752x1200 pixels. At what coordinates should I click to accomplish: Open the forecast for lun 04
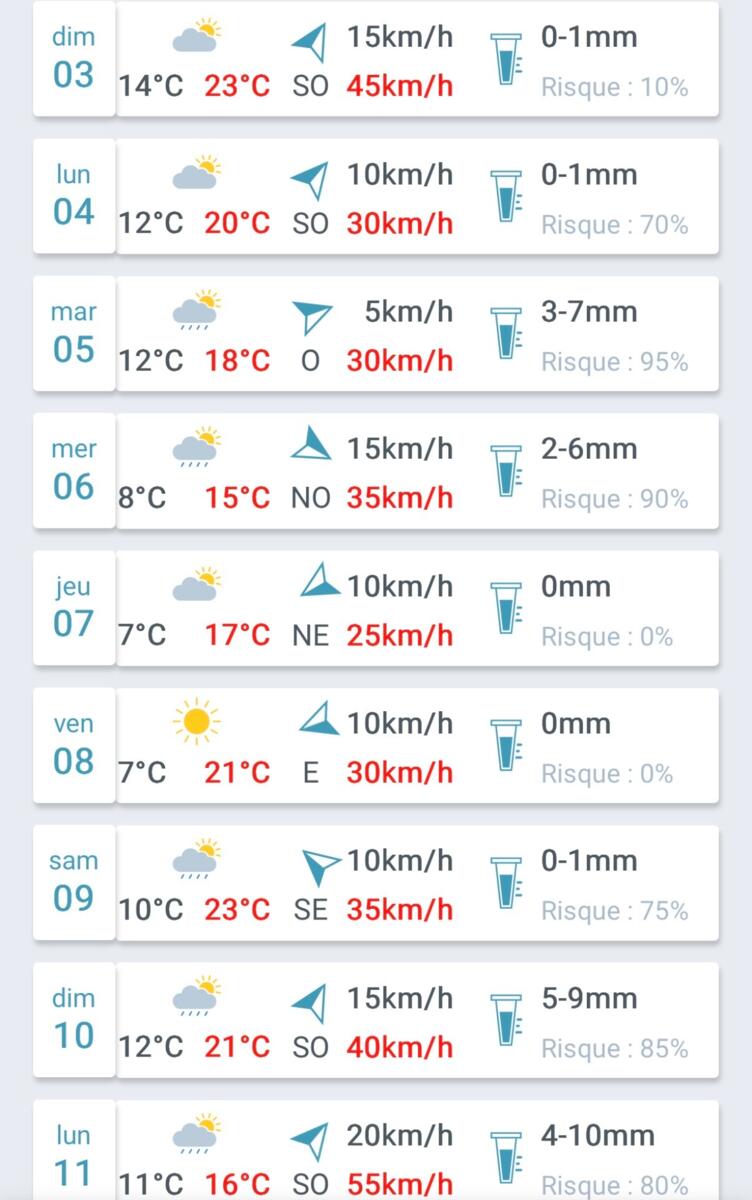pos(376,196)
